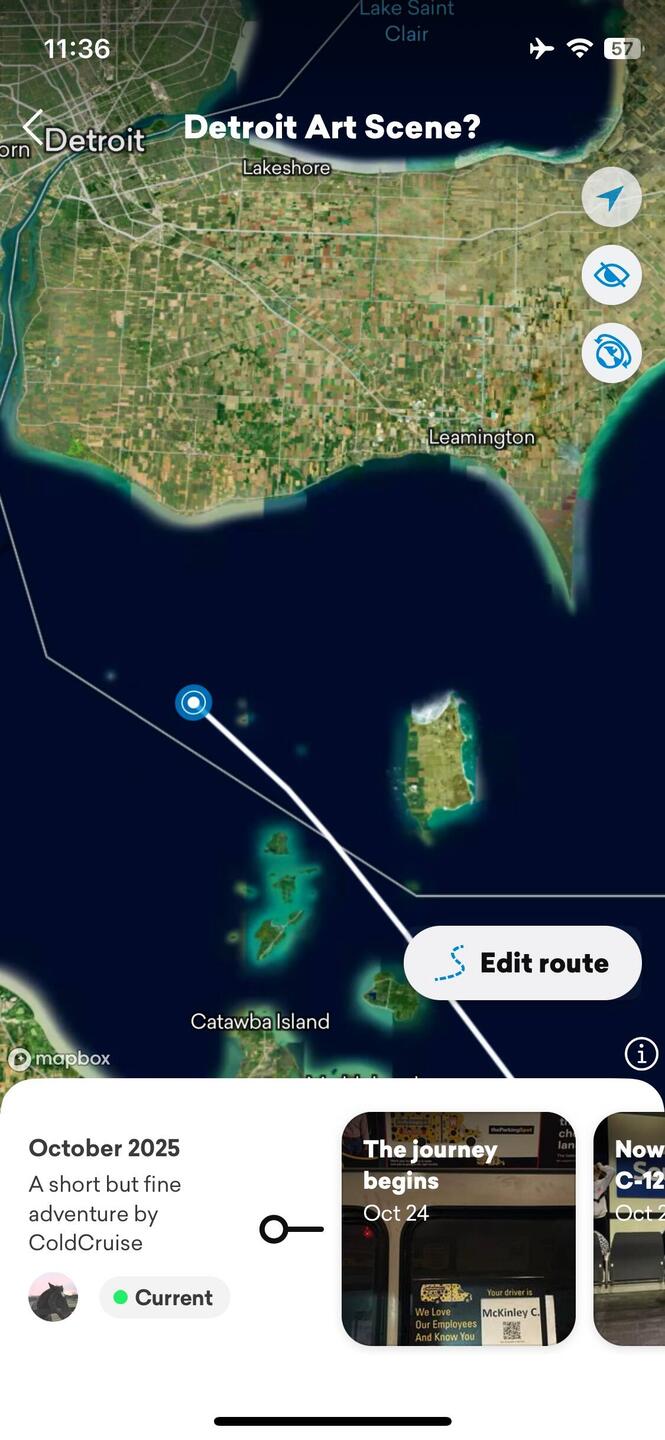Go back with the top-left arrow
This screenshot has width=665, height=1440.
click(32, 128)
